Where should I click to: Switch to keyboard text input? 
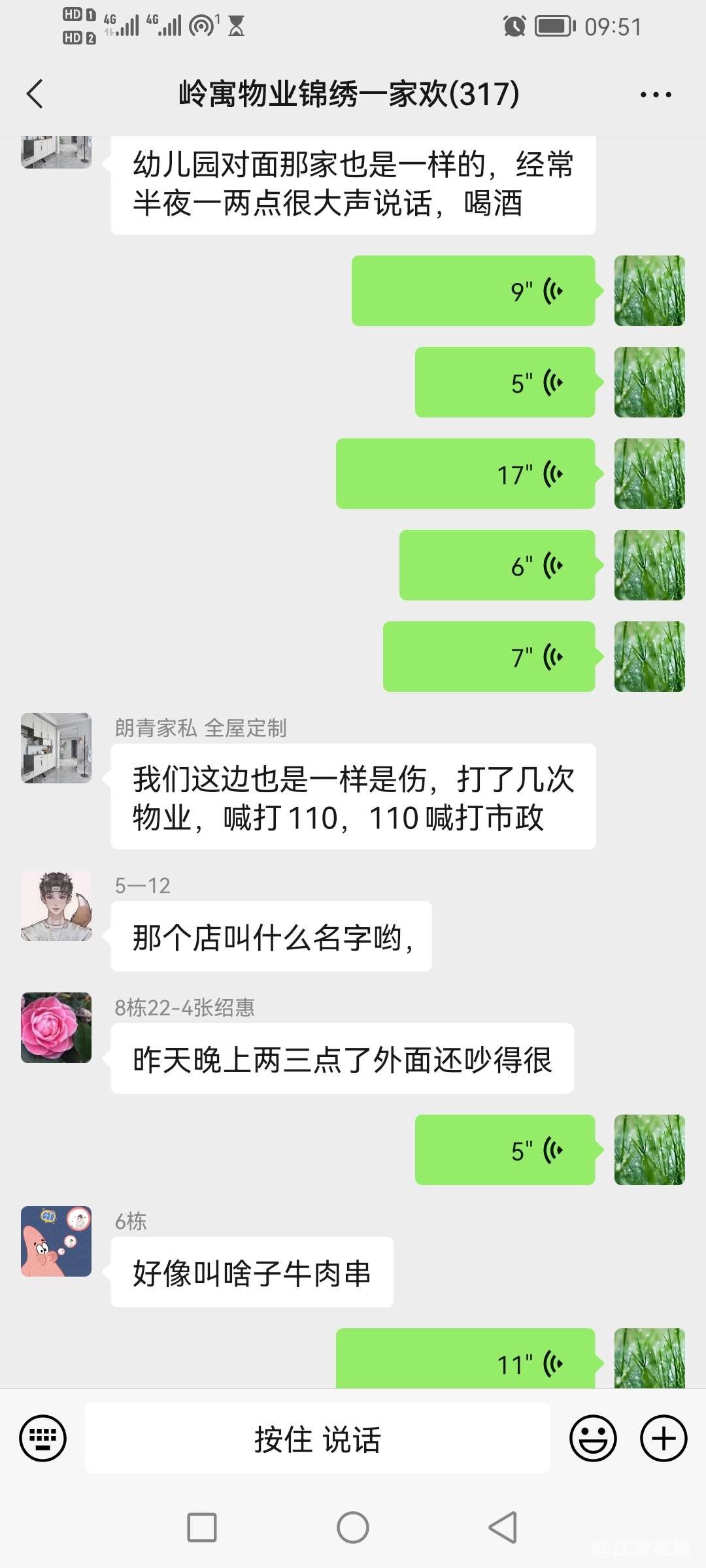(43, 1439)
